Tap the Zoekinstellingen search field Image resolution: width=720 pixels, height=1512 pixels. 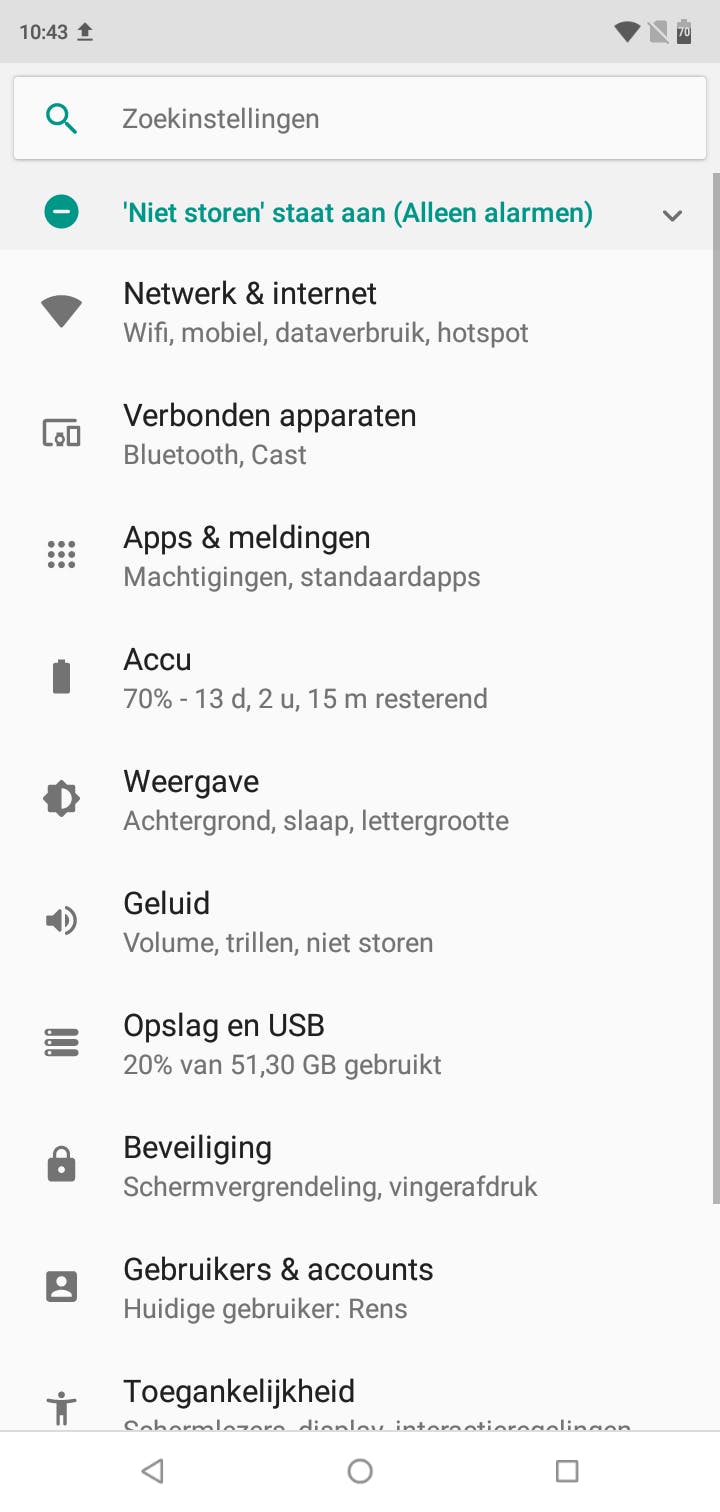click(x=360, y=119)
